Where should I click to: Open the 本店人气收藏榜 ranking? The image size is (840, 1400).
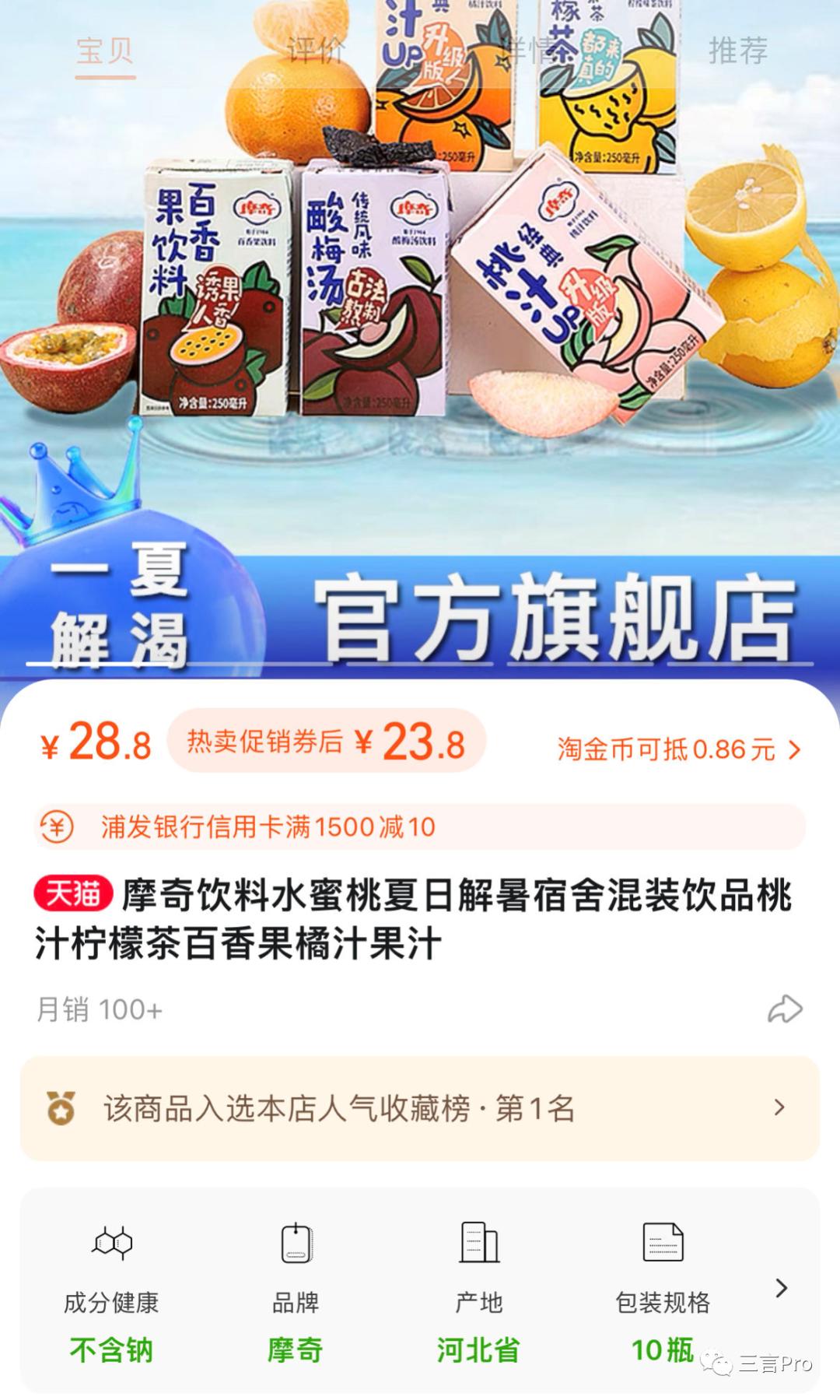420,1108
